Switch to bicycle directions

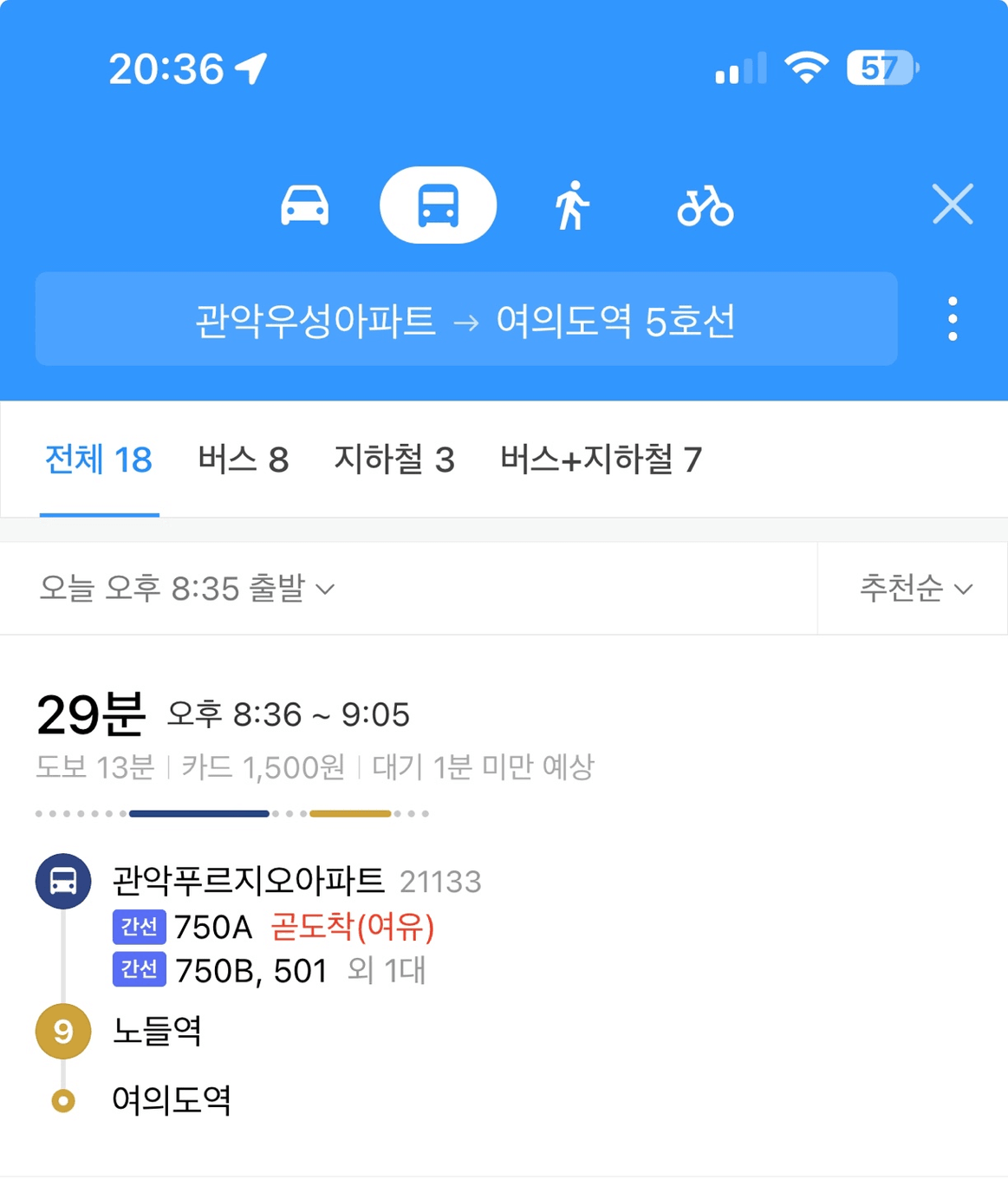point(705,206)
